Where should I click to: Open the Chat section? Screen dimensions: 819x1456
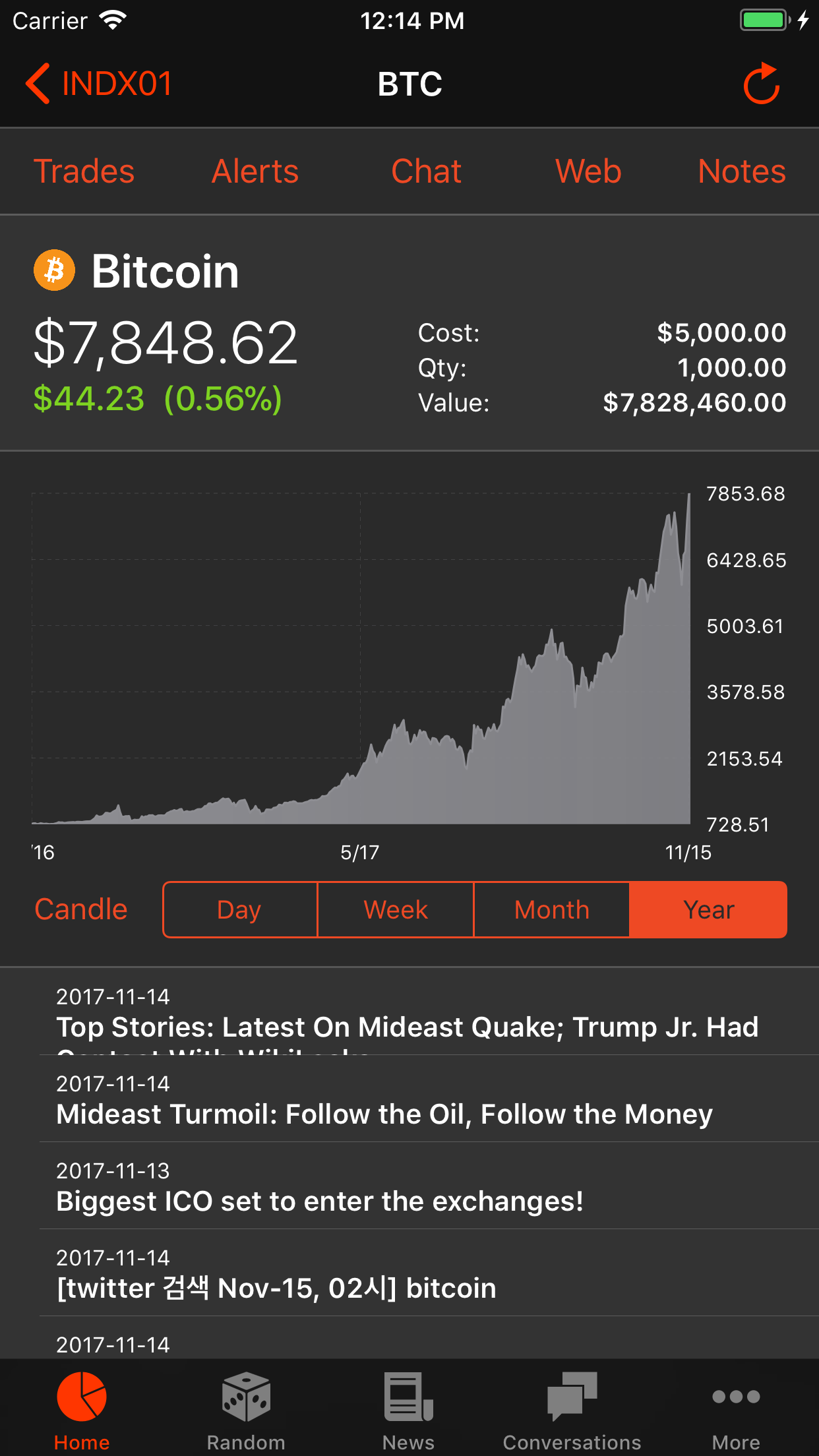click(426, 171)
